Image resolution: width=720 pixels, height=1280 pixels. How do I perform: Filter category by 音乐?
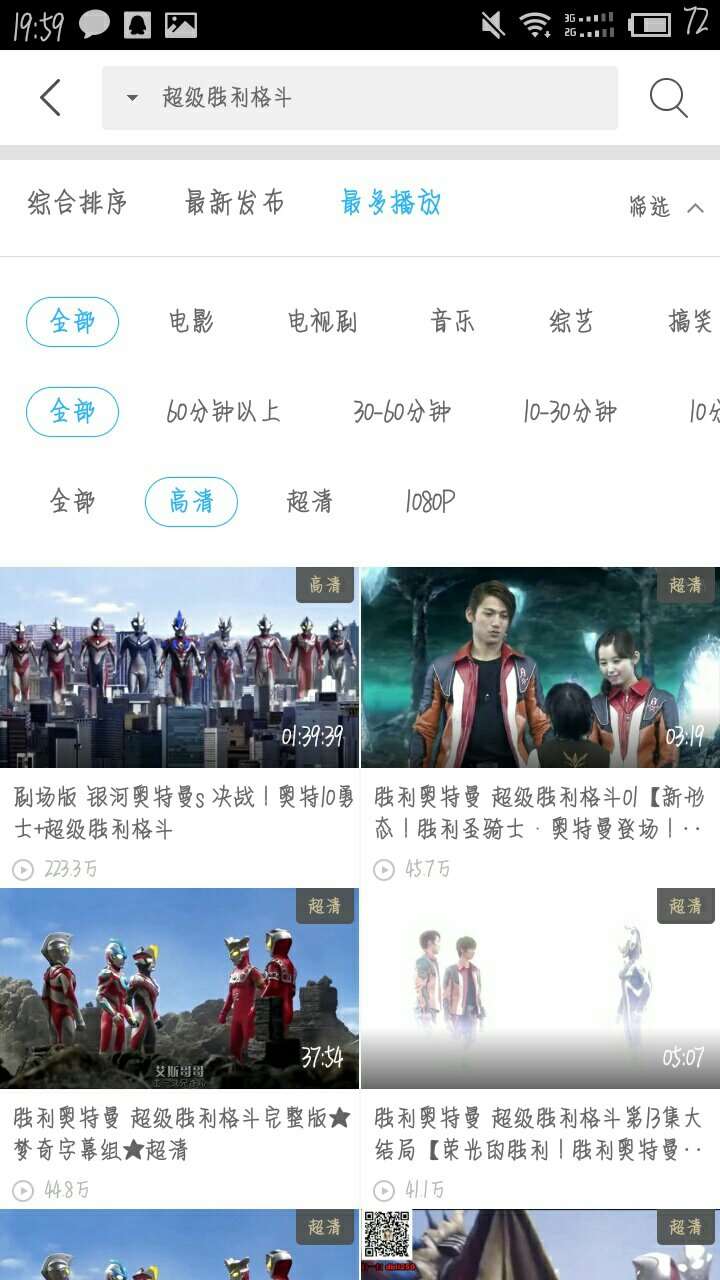452,322
